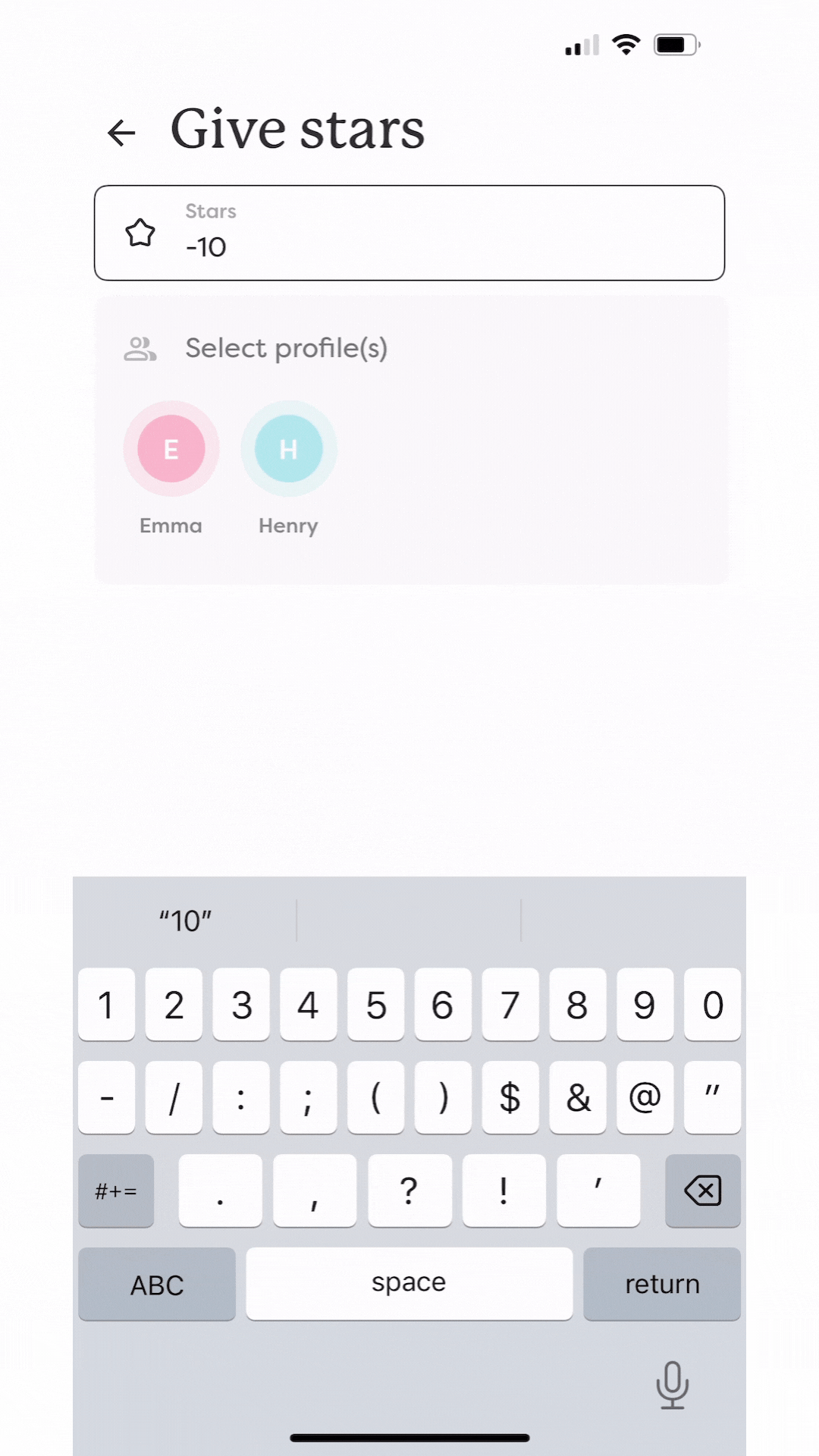Viewport: 819px width, 1456px height.
Task: Tap the minus key on keyboard
Action: pyautogui.click(x=107, y=1097)
